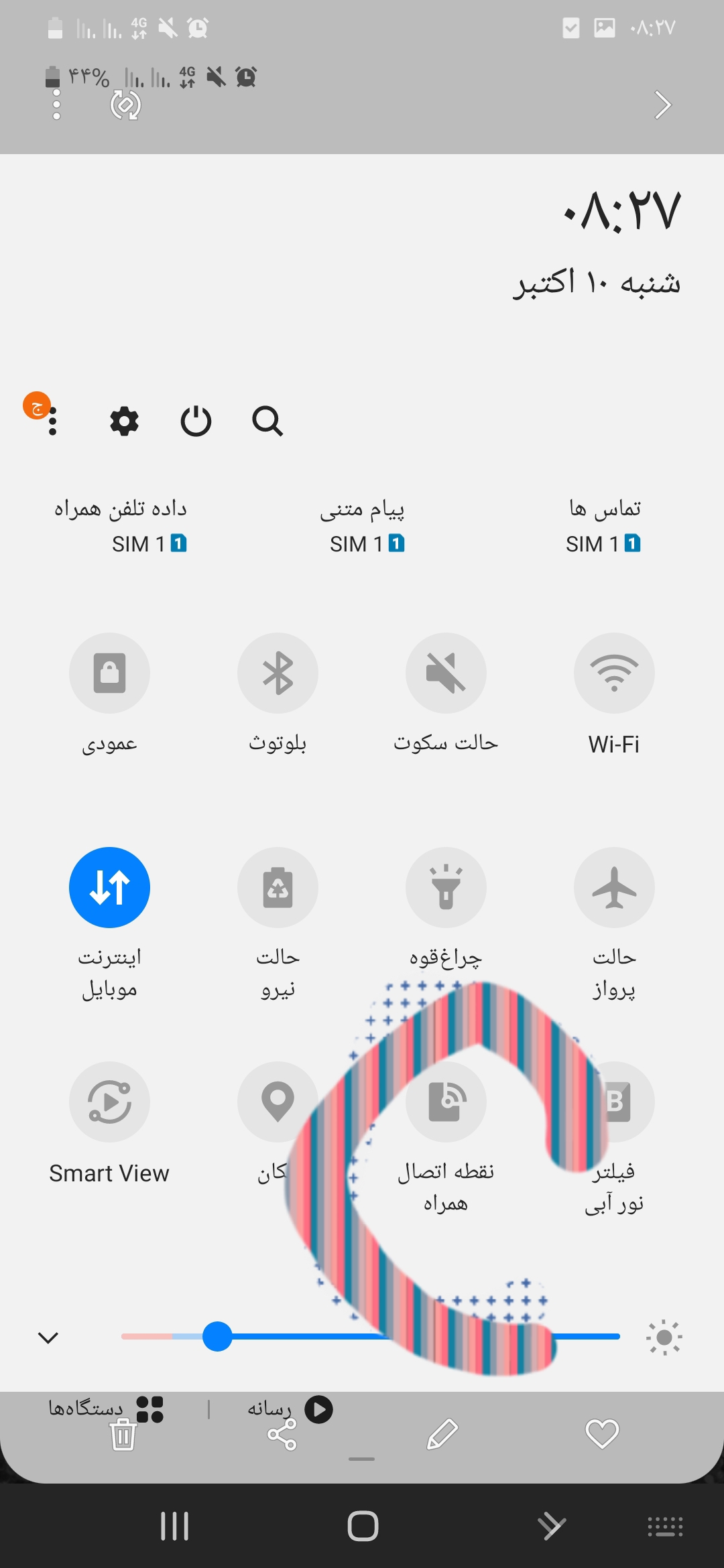This screenshot has width=724, height=1568.
Task: Go back using the top chevron arrow
Action: click(x=662, y=105)
